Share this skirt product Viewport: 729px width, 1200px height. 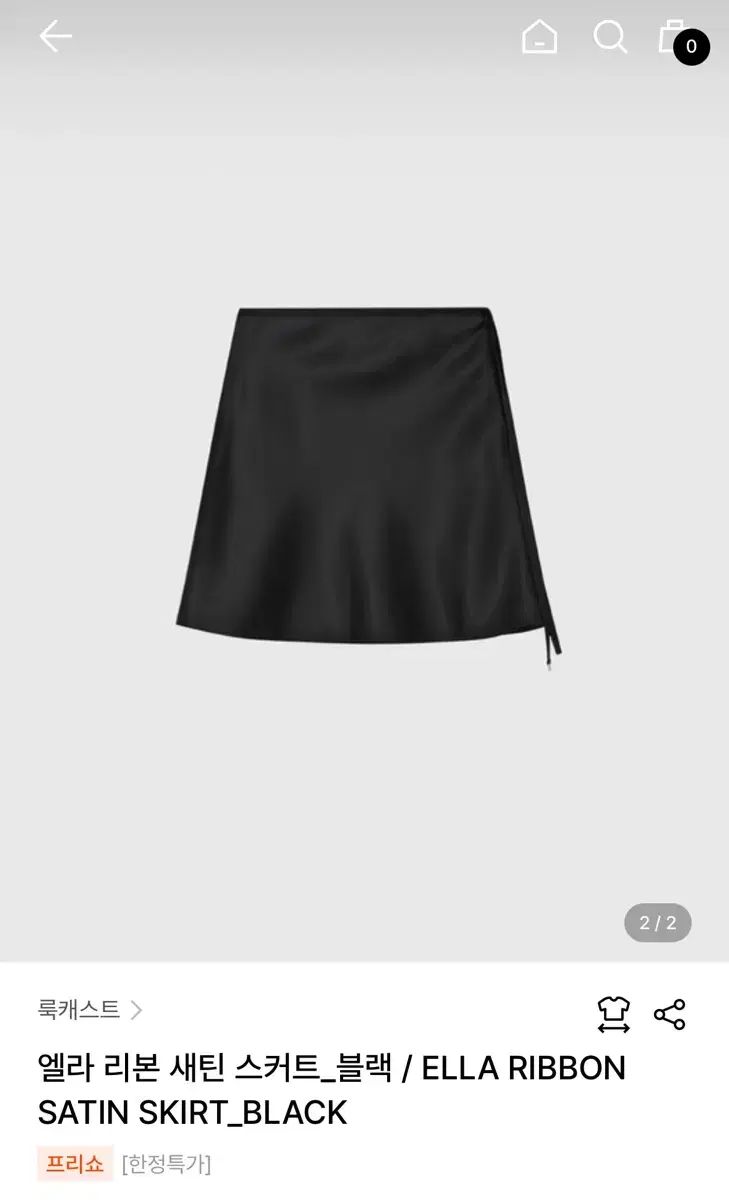[669, 1014]
